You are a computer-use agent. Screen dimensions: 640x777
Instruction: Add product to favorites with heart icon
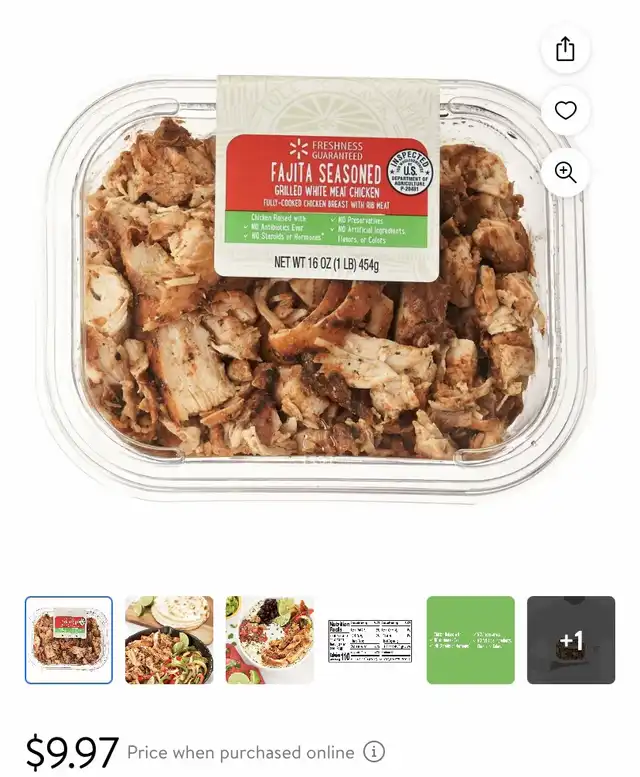(x=565, y=111)
